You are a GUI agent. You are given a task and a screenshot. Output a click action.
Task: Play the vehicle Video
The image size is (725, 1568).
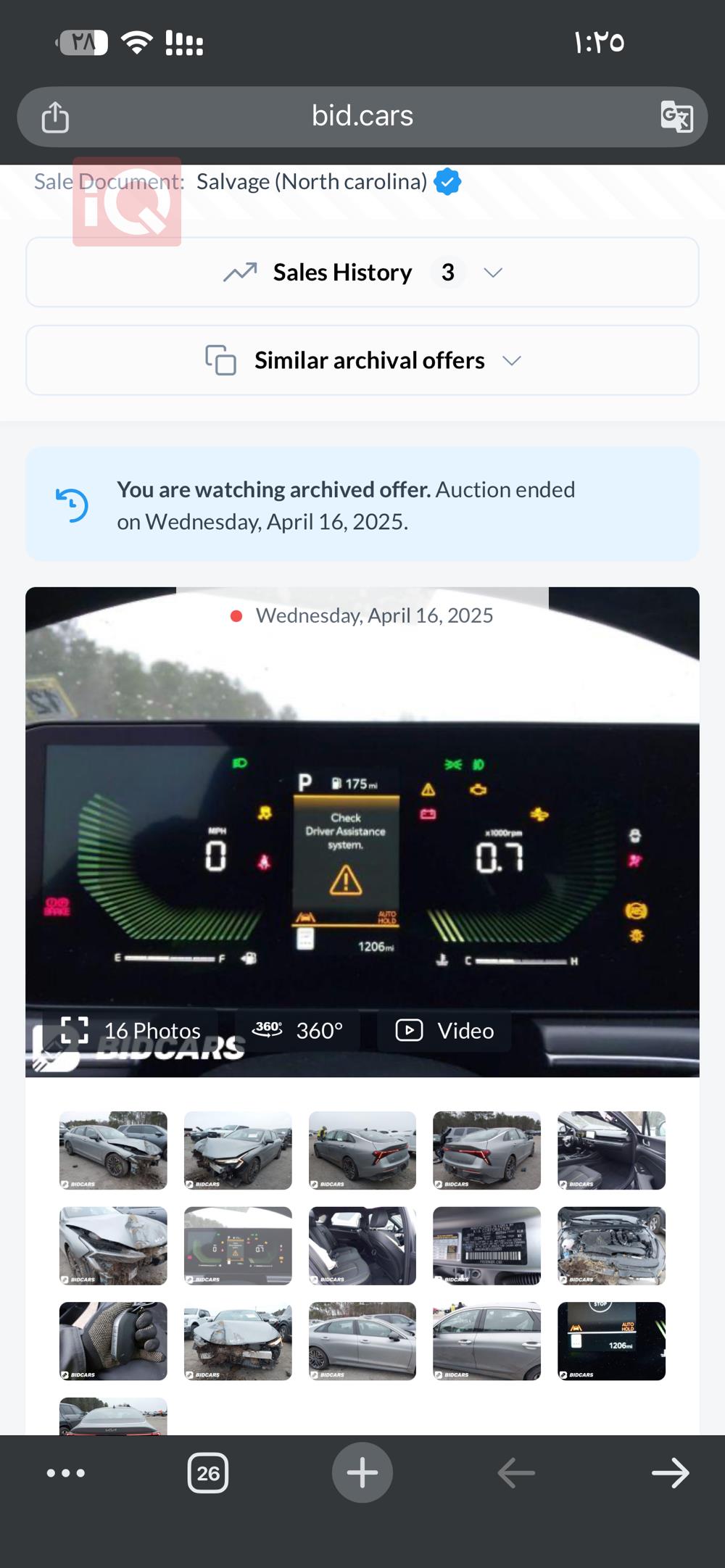(x=444, y=1030)
